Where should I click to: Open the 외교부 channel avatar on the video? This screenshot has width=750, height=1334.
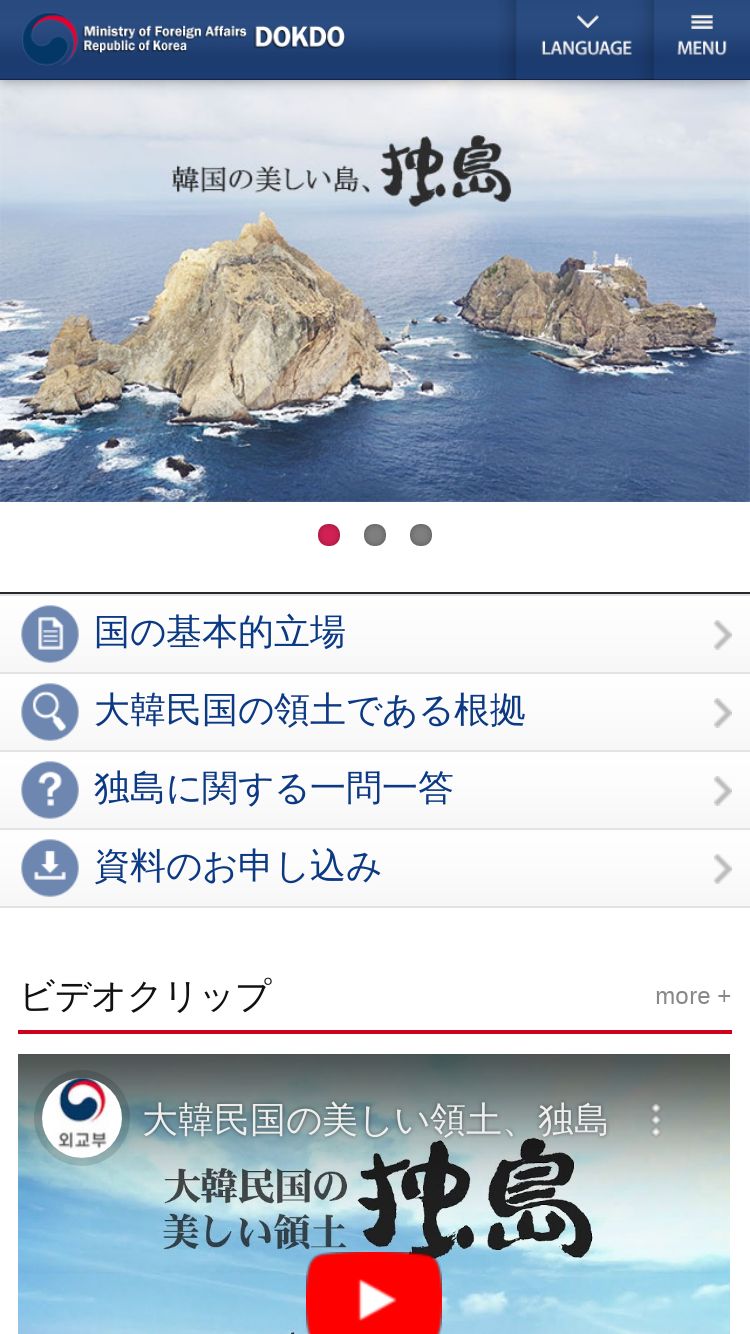pyautogui.click(x=82, y=1118)
